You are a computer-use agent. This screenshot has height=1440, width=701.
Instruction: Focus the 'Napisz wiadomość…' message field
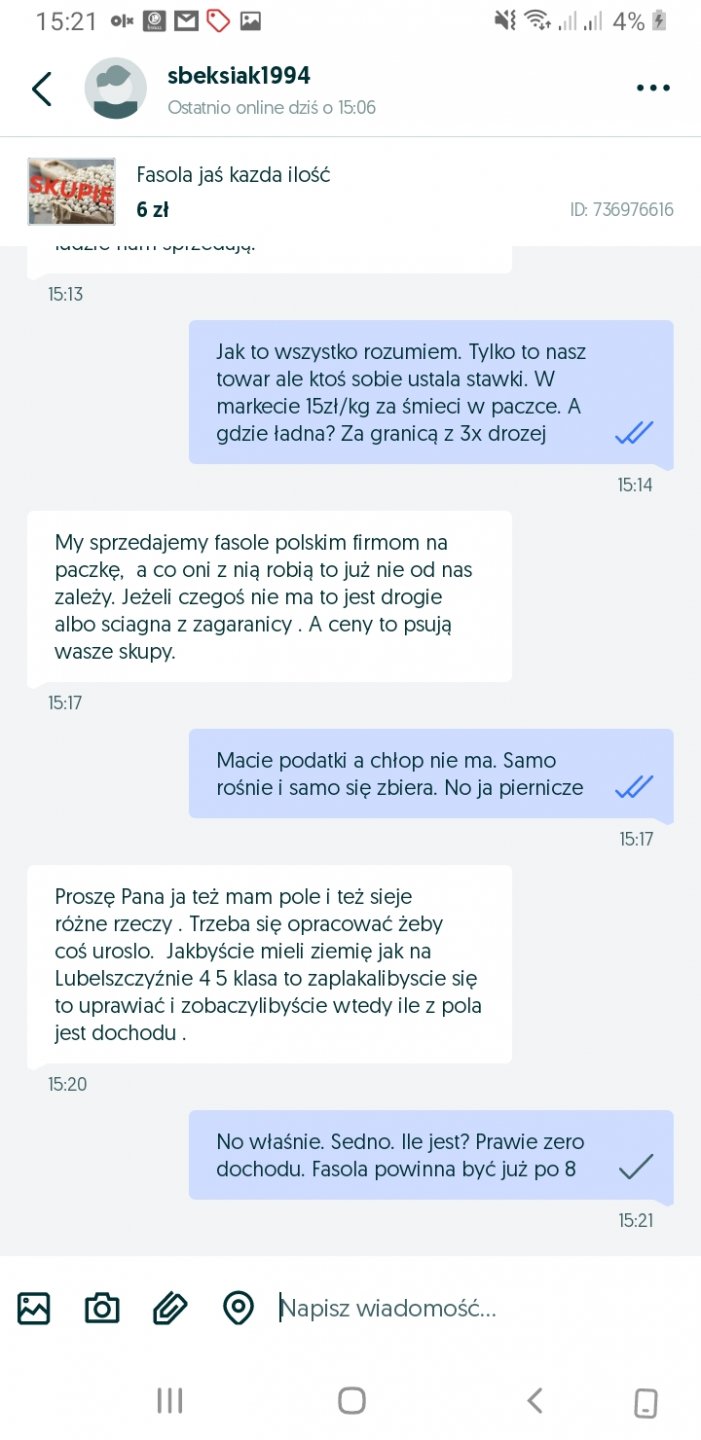[470, 1307]
